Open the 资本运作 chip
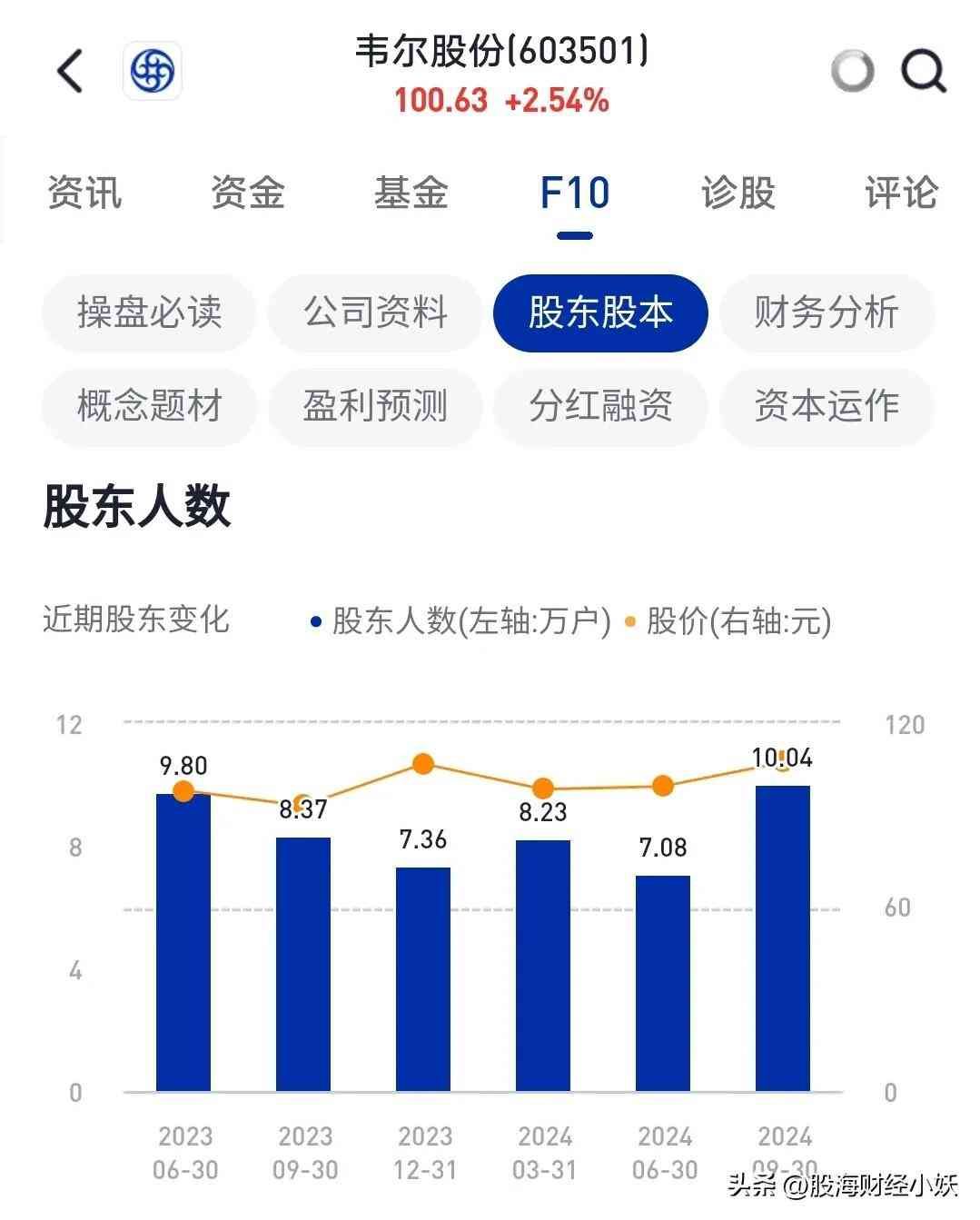Viewport: 980px width, 1220px height. (827, 406)
